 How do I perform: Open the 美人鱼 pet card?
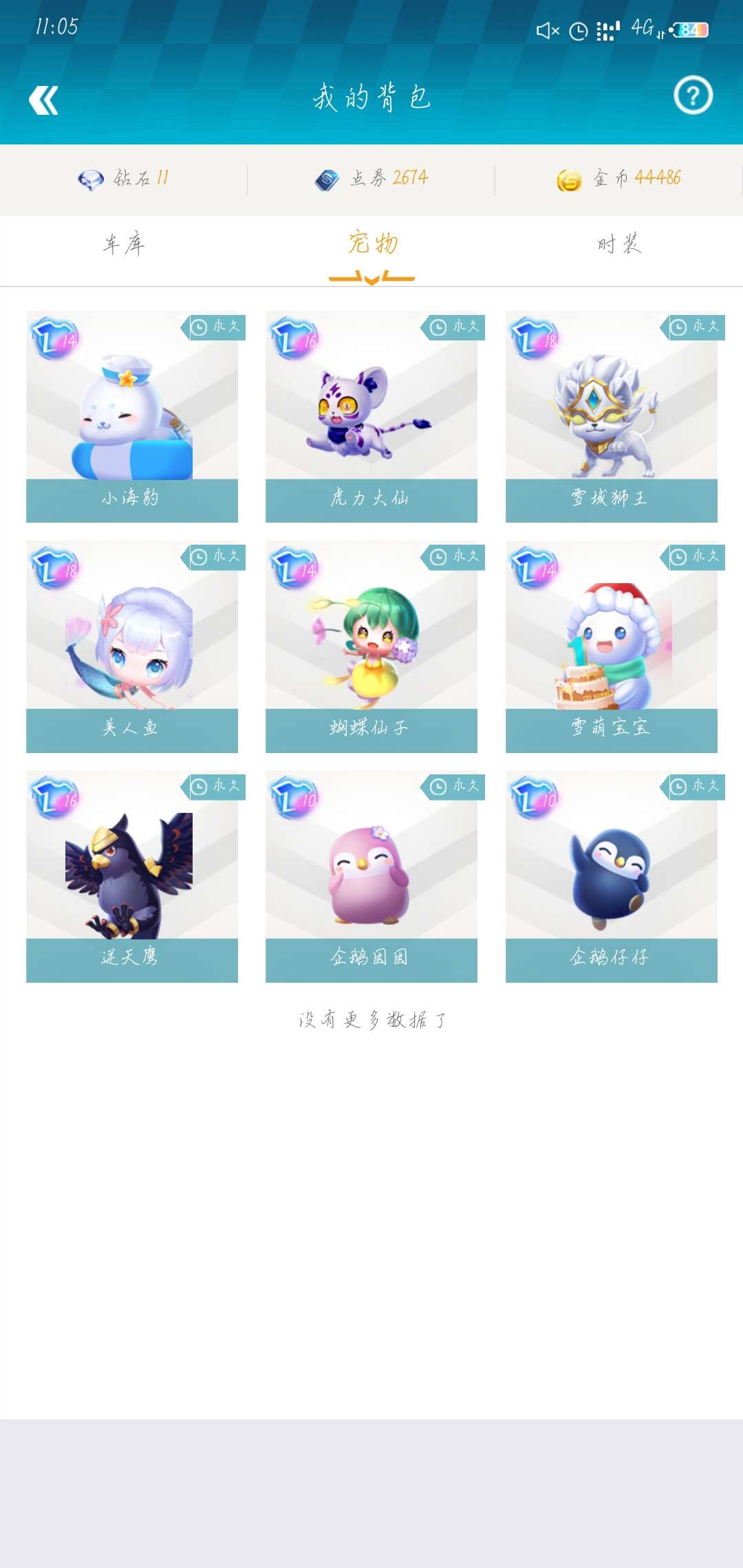(132, 646)
